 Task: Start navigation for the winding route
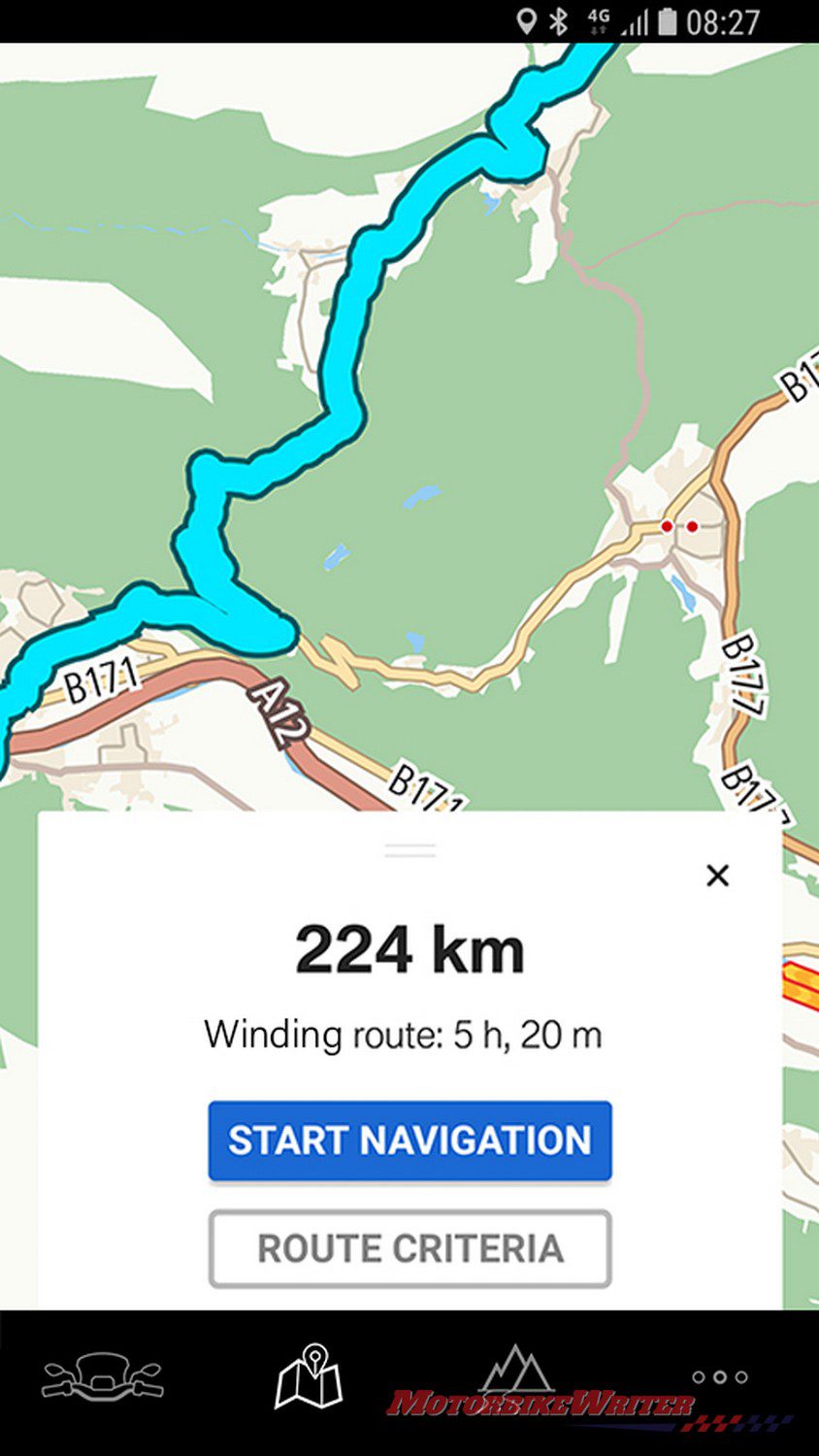(x=409, y=1141)
